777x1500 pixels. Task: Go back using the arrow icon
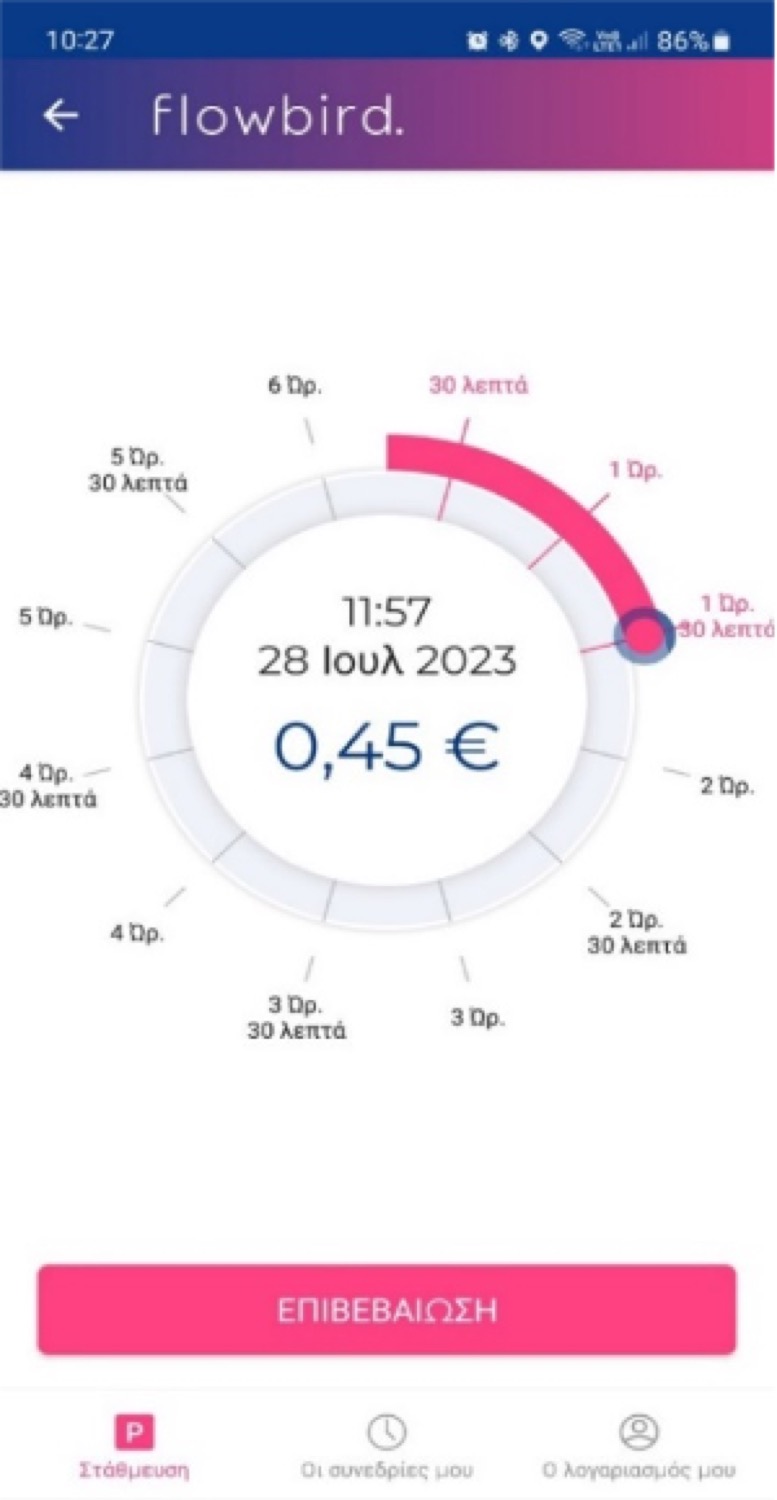pos(61,115)
